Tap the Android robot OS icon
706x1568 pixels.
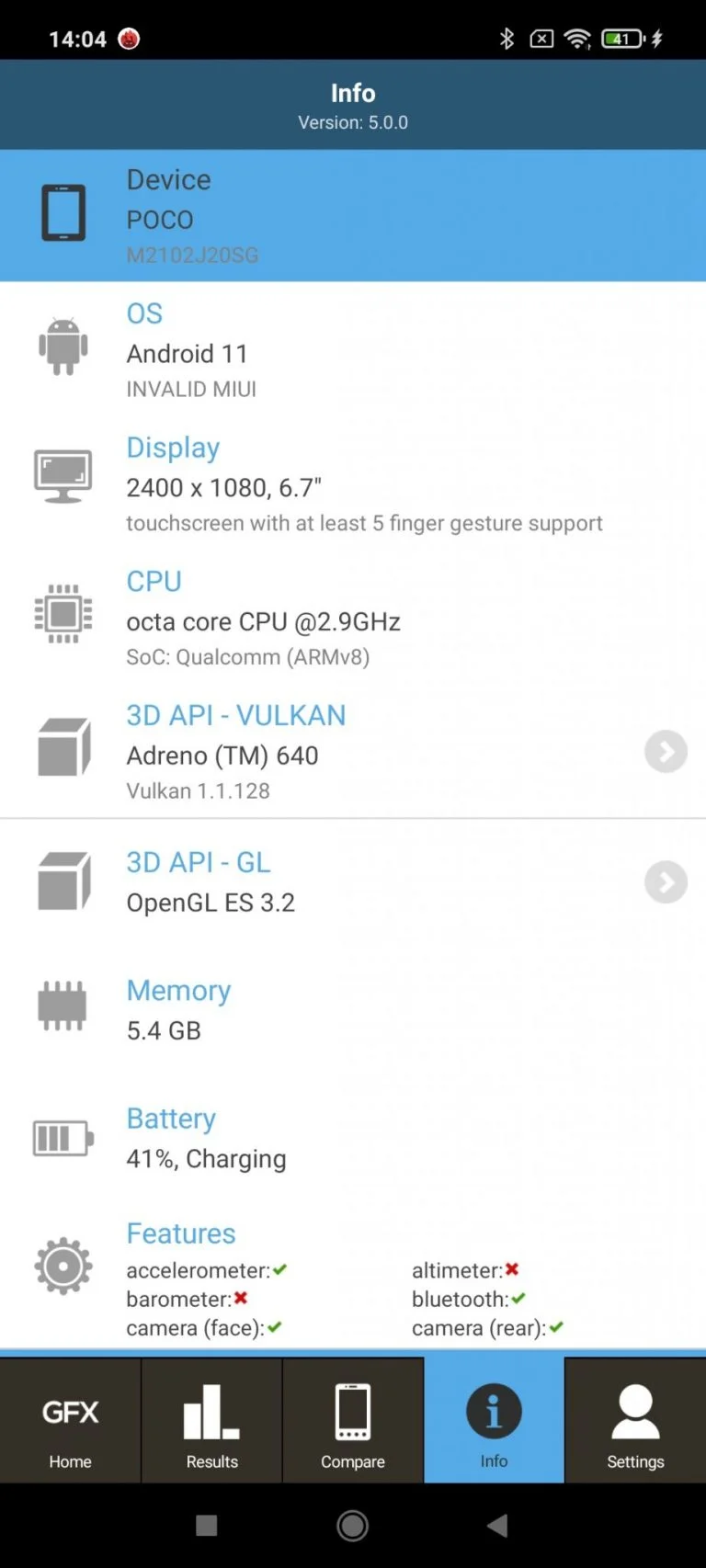(x=63, y=346)
